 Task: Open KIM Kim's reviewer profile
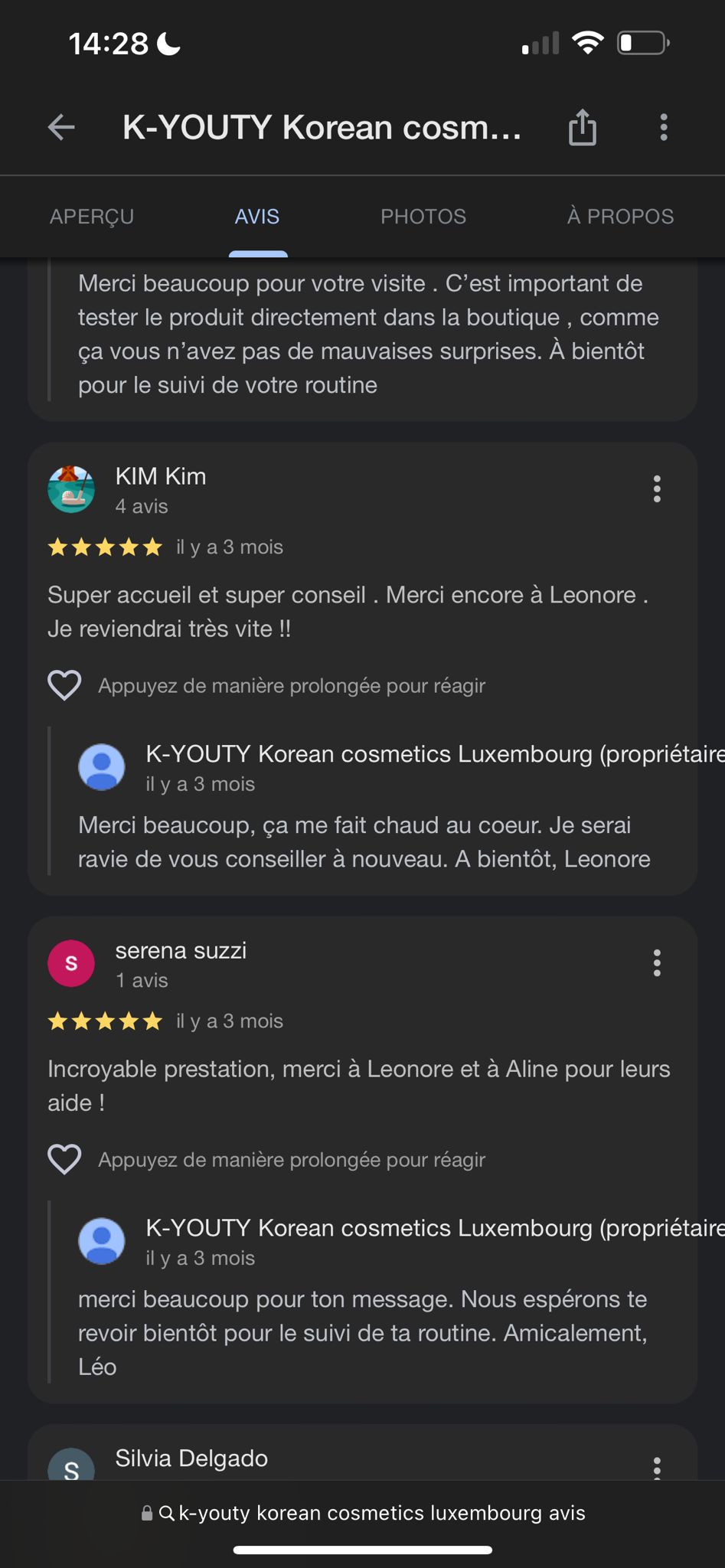click(160, 476)
